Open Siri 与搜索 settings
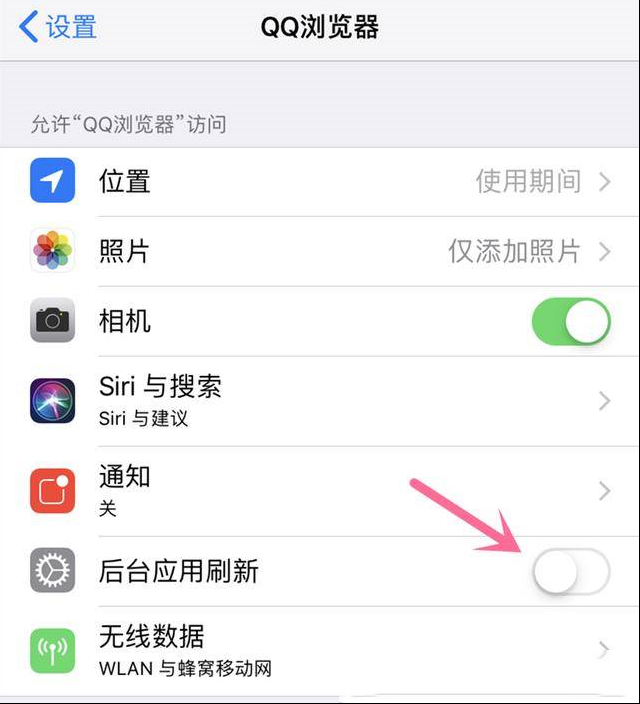 point(320,399)
